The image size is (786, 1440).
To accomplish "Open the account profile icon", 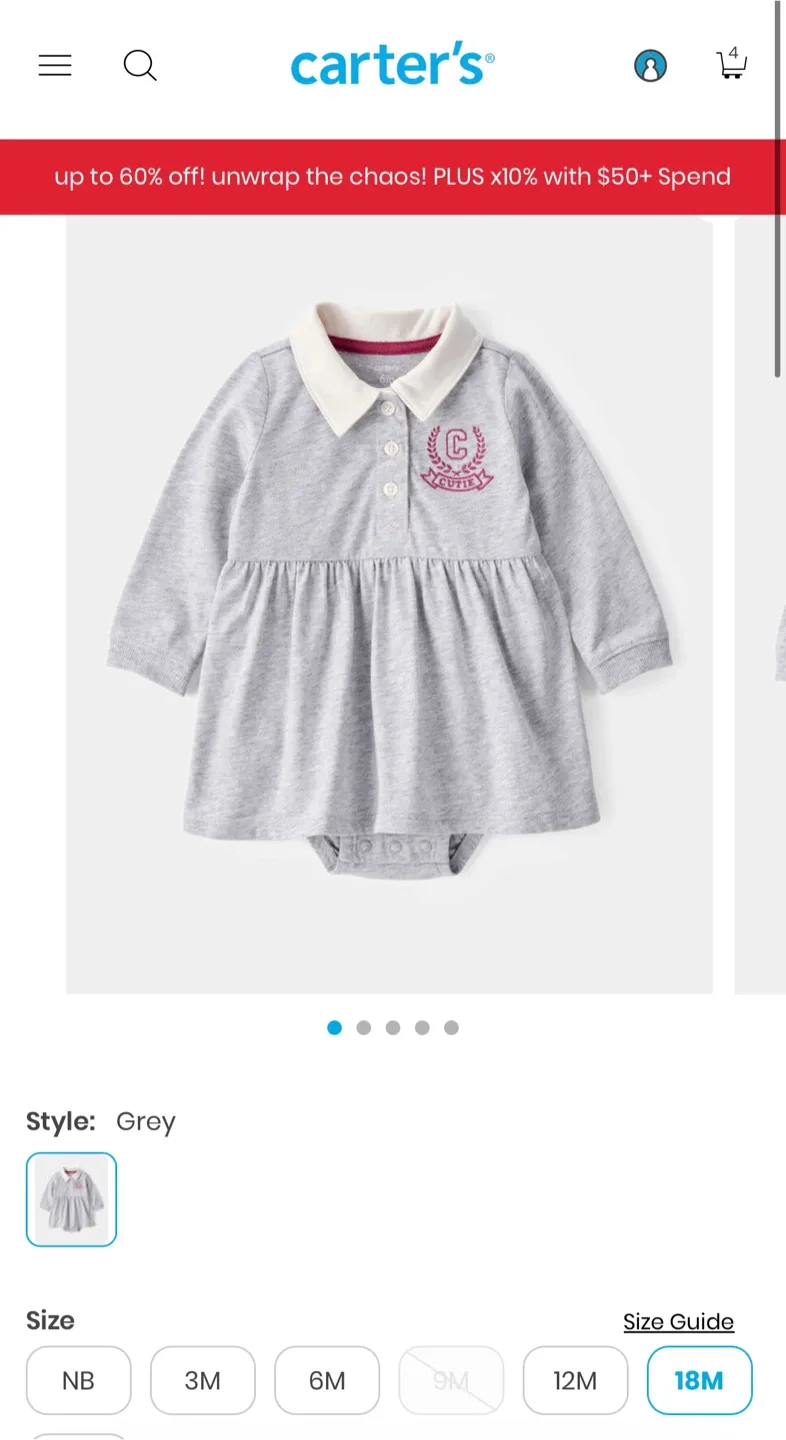I will (x=650, y=66).
